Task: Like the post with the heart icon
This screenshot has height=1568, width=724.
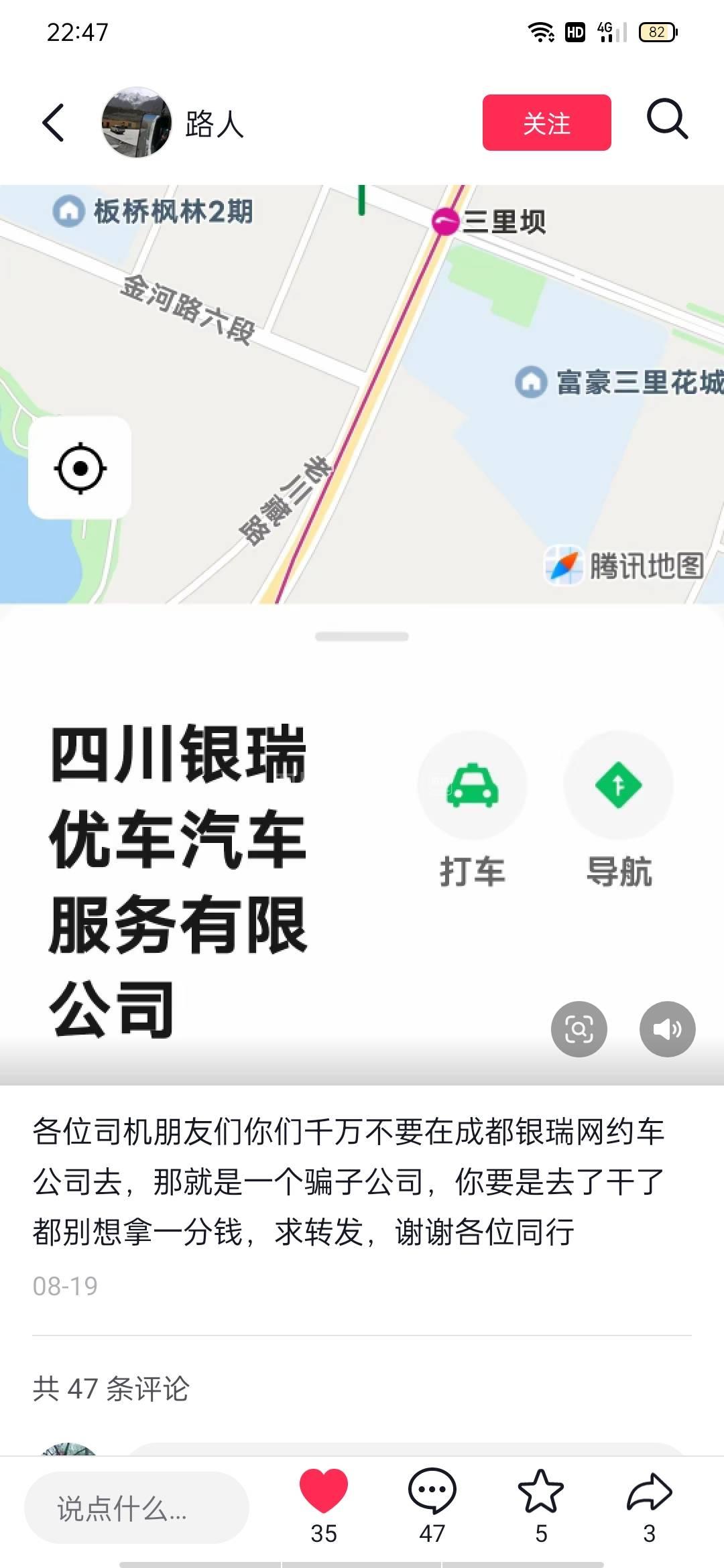Action: tap(324, 1492)
